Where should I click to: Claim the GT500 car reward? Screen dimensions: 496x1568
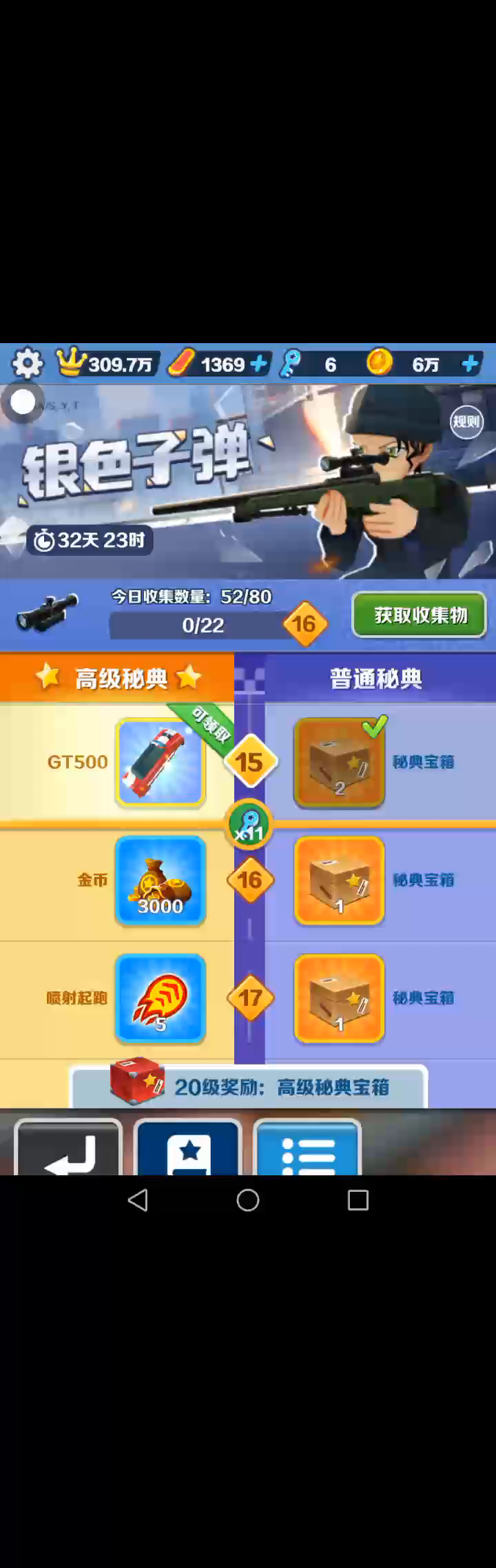coord(161,762)
